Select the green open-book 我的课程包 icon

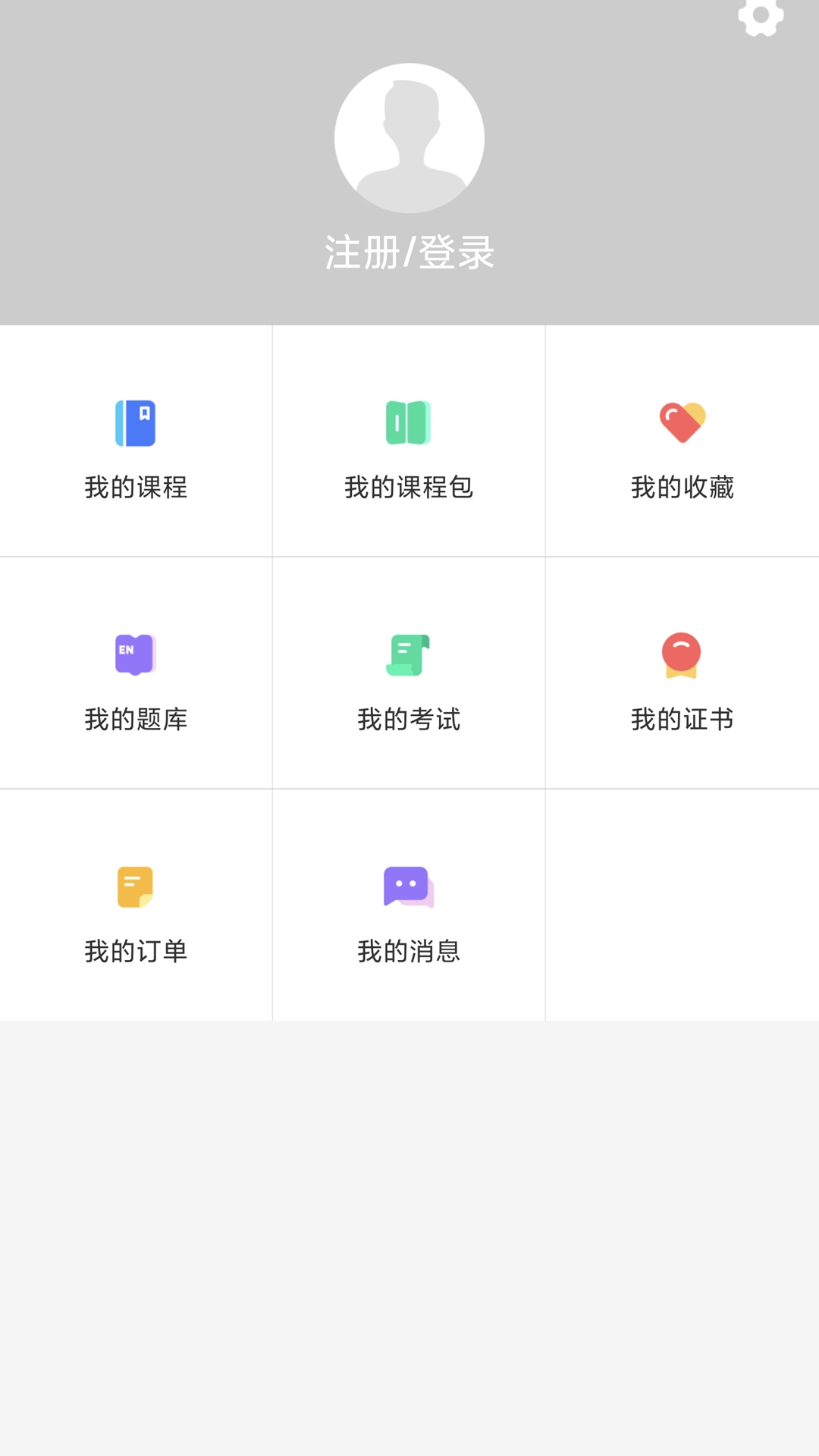[409, 422]
